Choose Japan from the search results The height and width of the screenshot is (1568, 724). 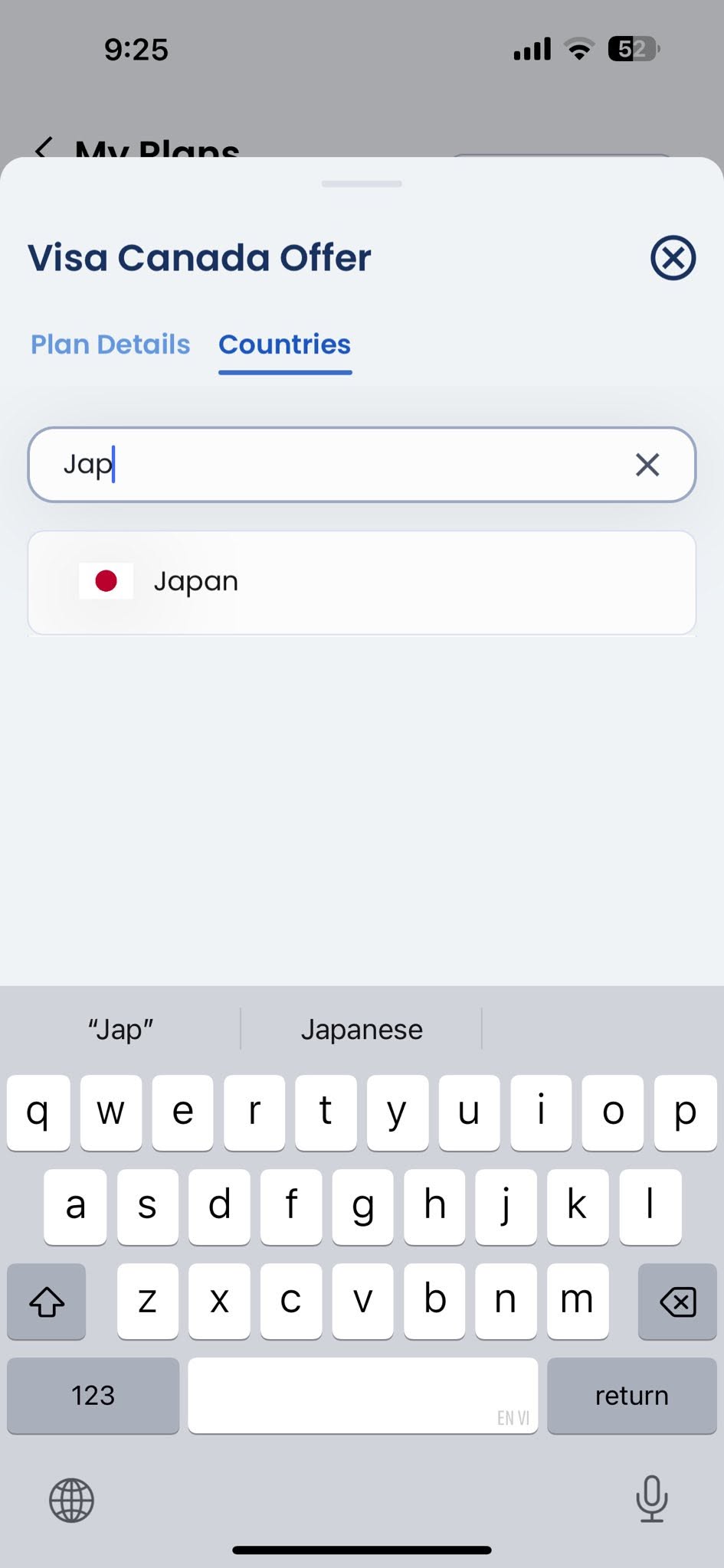coord(362,582)
